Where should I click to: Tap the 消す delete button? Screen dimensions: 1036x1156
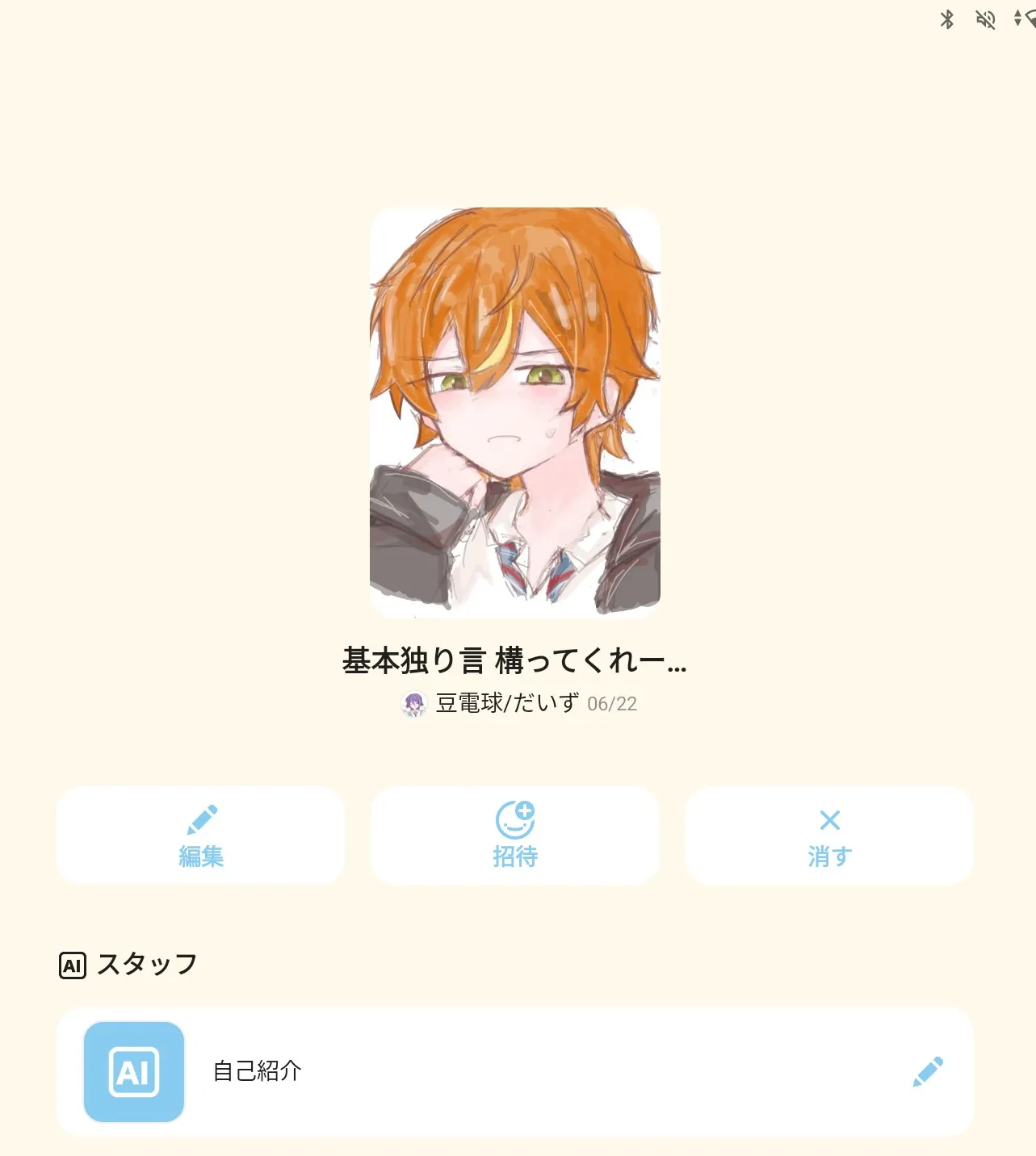[x=829, y=836]
